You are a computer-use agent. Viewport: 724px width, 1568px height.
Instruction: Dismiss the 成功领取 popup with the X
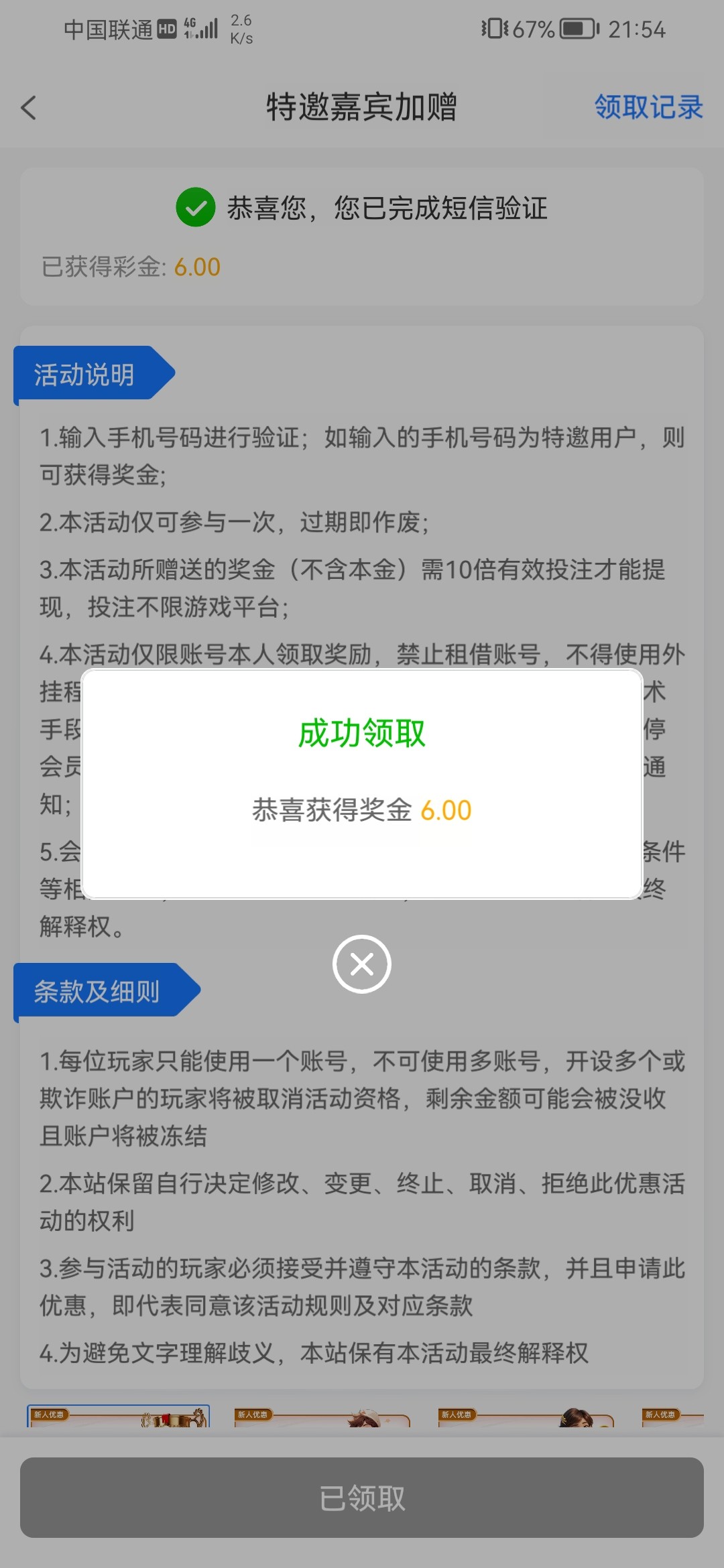coord(362,964)
